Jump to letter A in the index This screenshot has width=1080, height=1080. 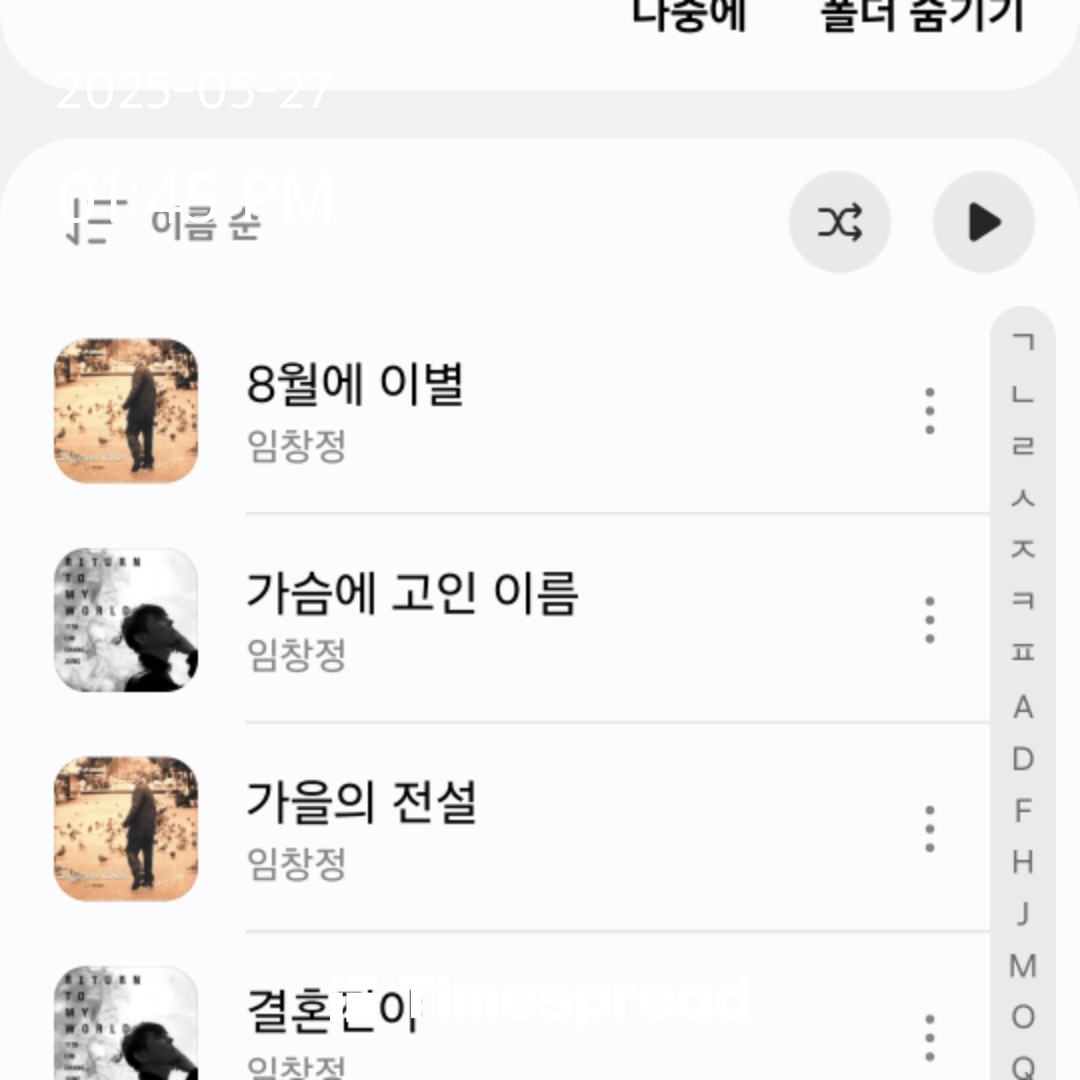[1022, 707]
